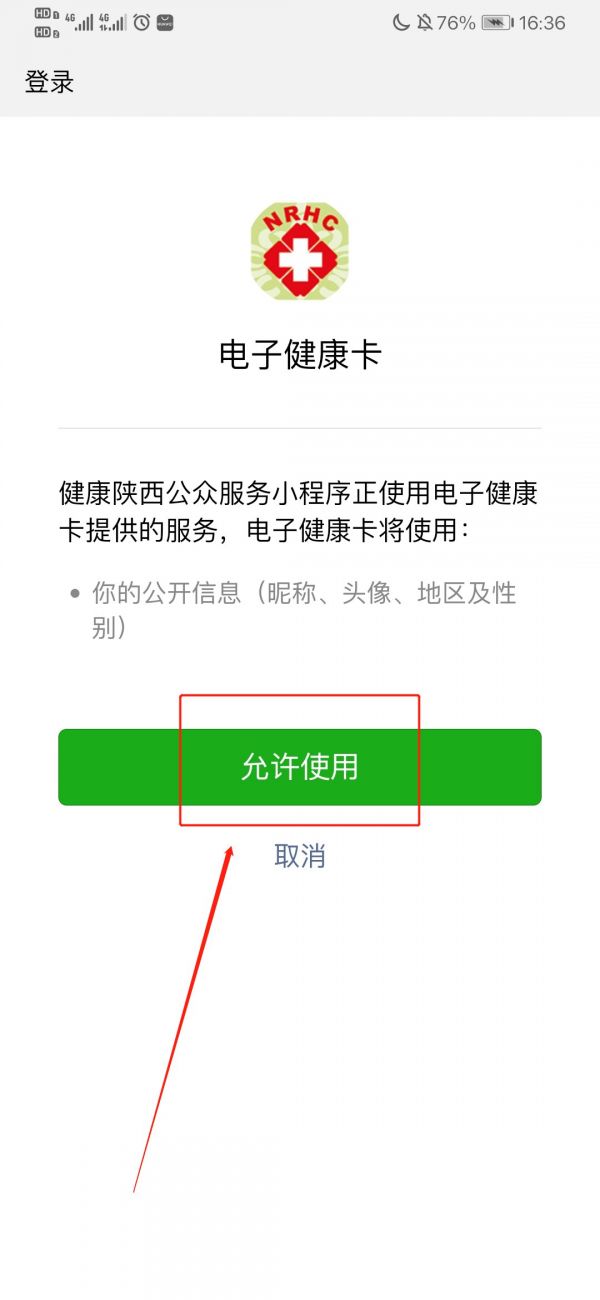The height and width of the screenshot is (1300, 600).
Task: Cancel authorization via 取消 link
Action: pyautogui.click(x=300, y=856)
